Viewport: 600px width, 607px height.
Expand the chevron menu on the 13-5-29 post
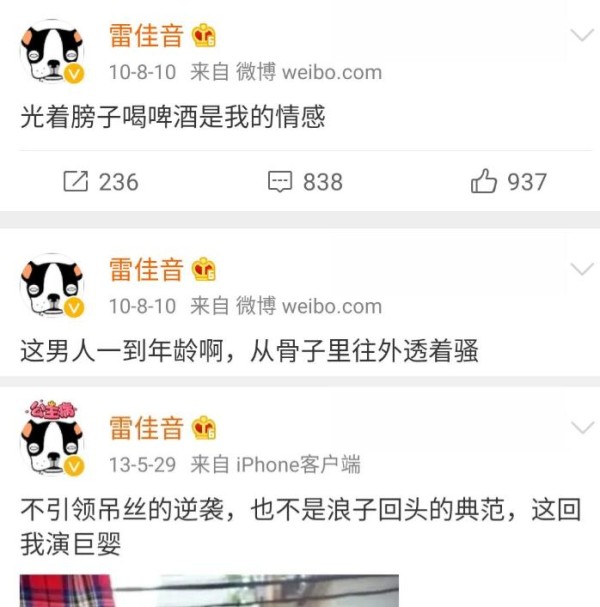pyautogui.click(x=581, y=429)
